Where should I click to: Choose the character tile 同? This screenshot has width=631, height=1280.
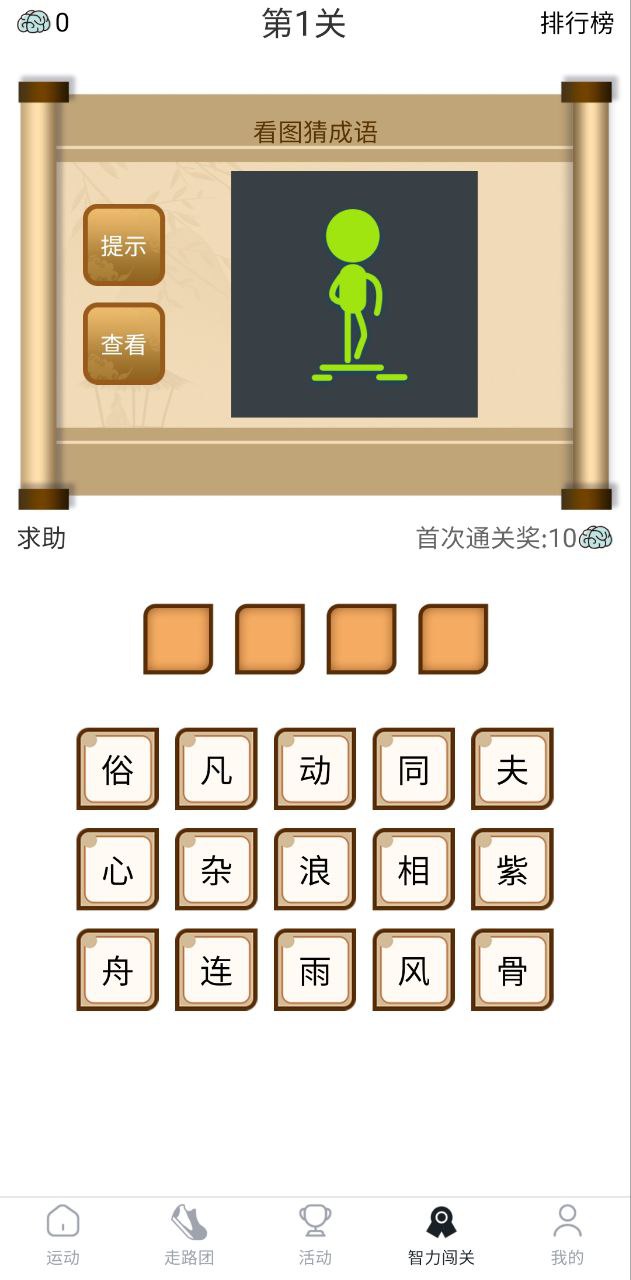pyautogui.click(x=413, y=769)
